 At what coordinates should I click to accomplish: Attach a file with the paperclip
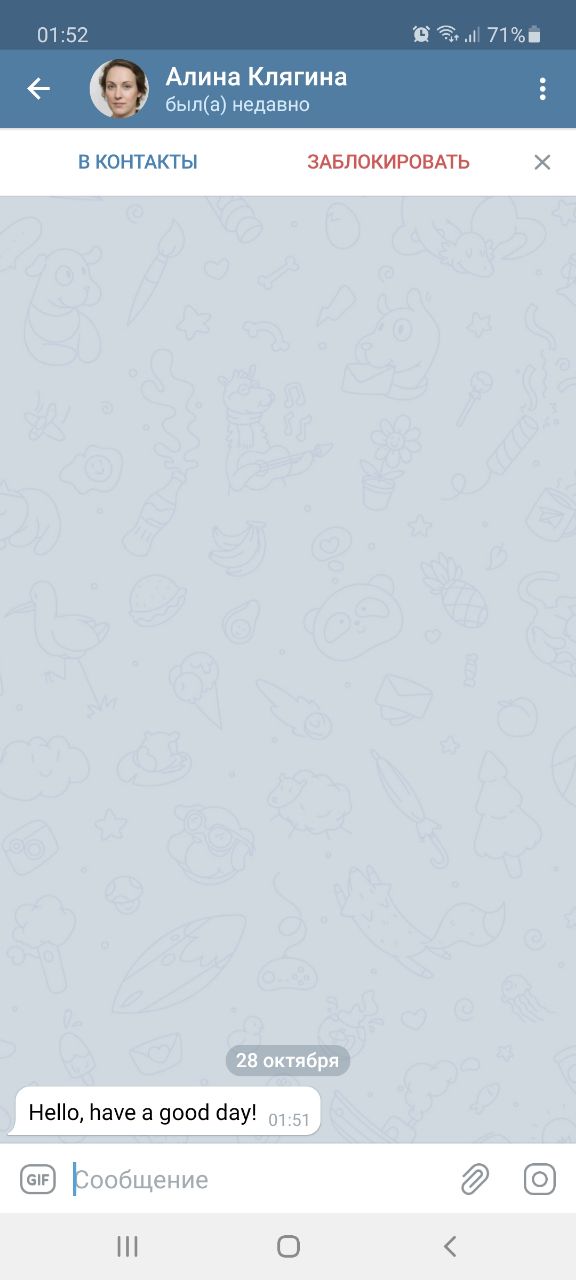point(475,1179)
